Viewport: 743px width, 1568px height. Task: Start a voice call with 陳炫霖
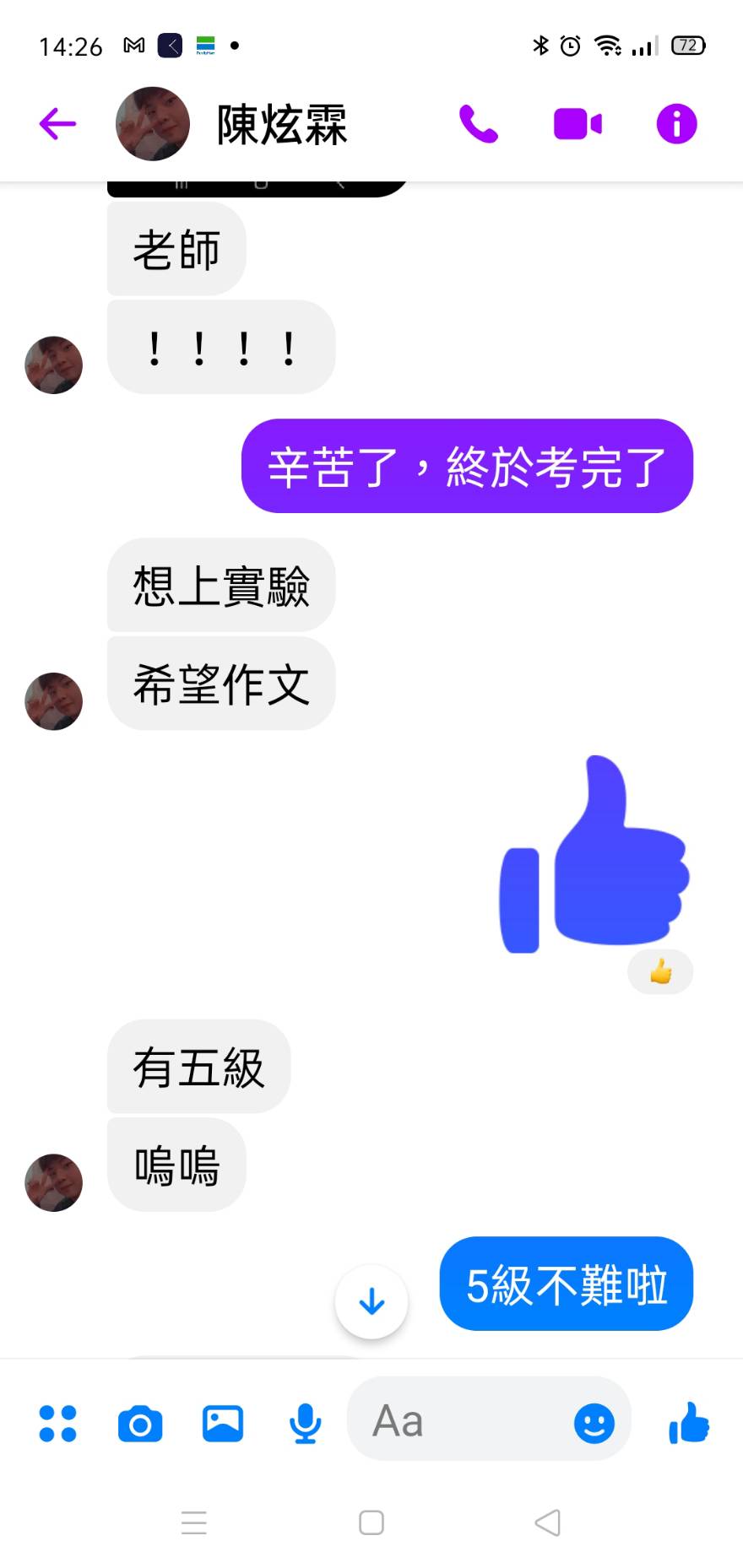478,124
